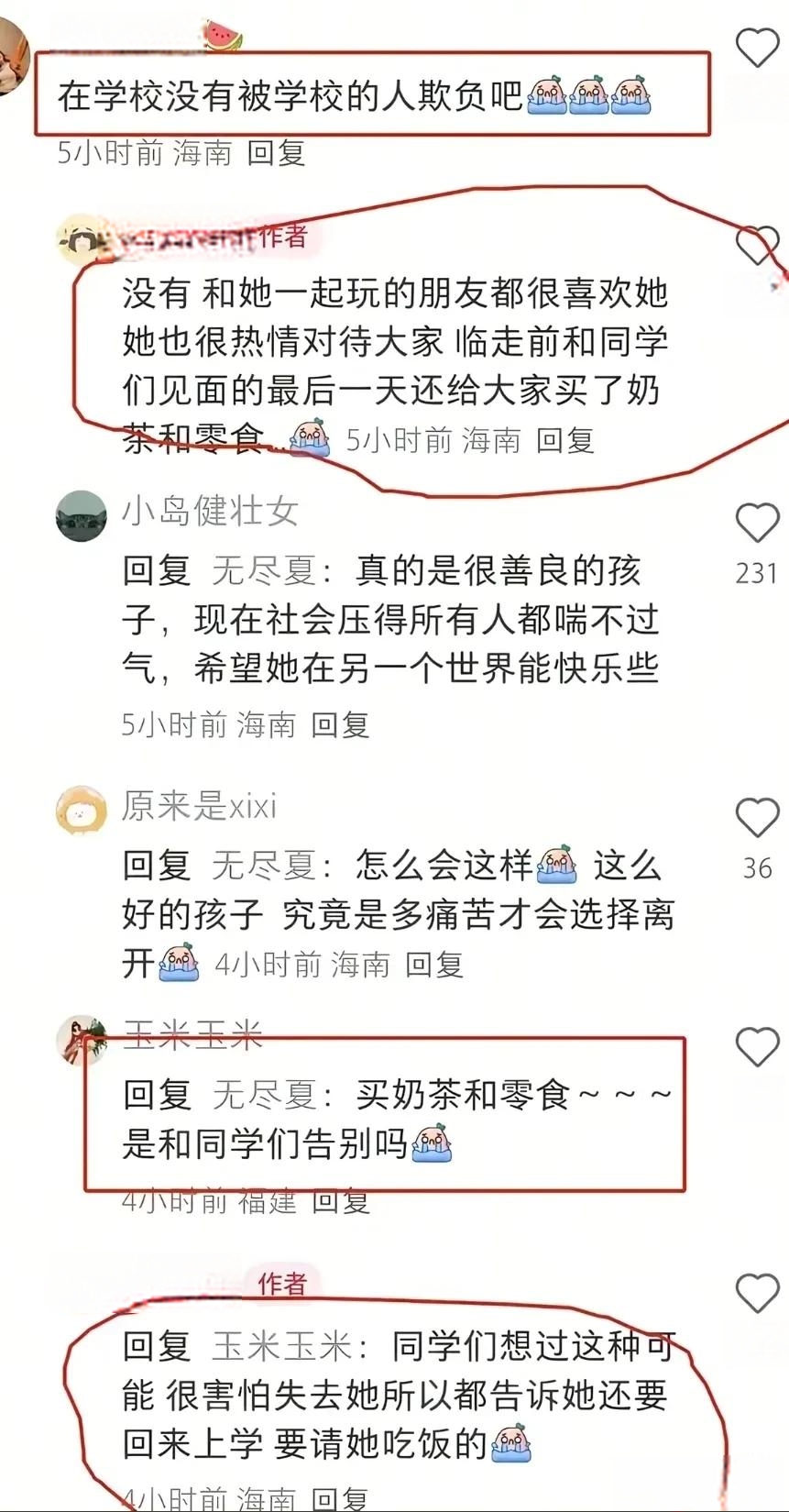Reply to the author's comment starting '没有 和她一起玩'

click(x=564, y=440)
